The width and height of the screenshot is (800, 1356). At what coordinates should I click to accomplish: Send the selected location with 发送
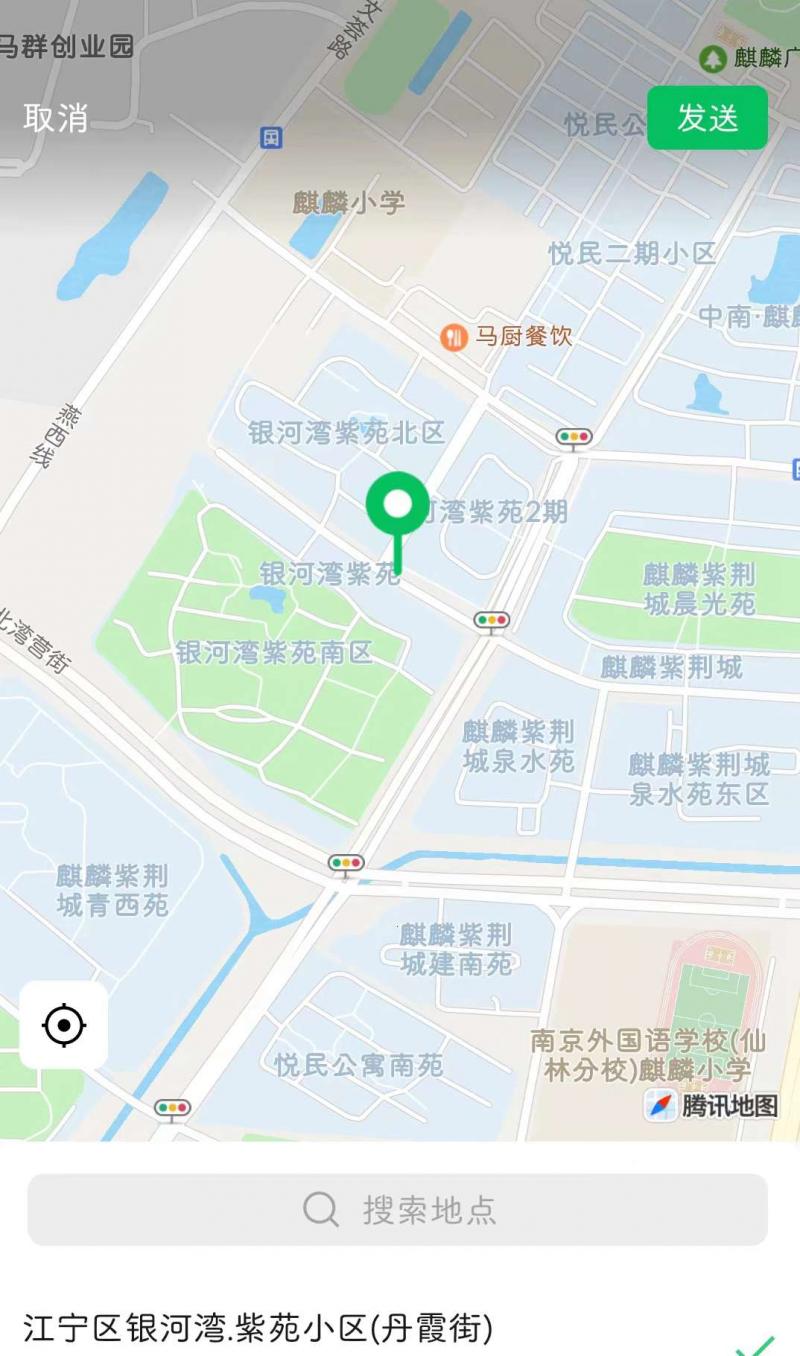pyautogui.click(x=707, y=118)
